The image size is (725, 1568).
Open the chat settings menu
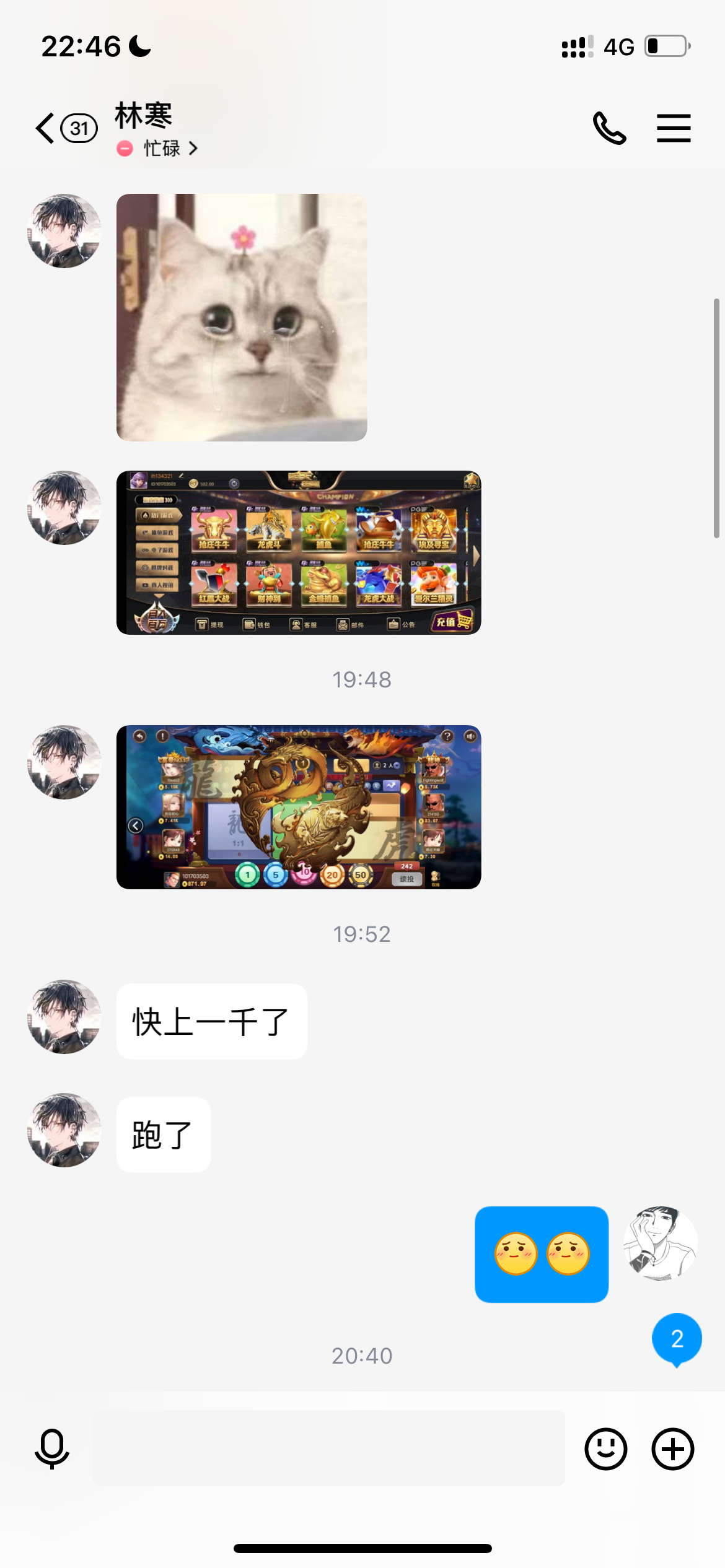tap(674, 128)
